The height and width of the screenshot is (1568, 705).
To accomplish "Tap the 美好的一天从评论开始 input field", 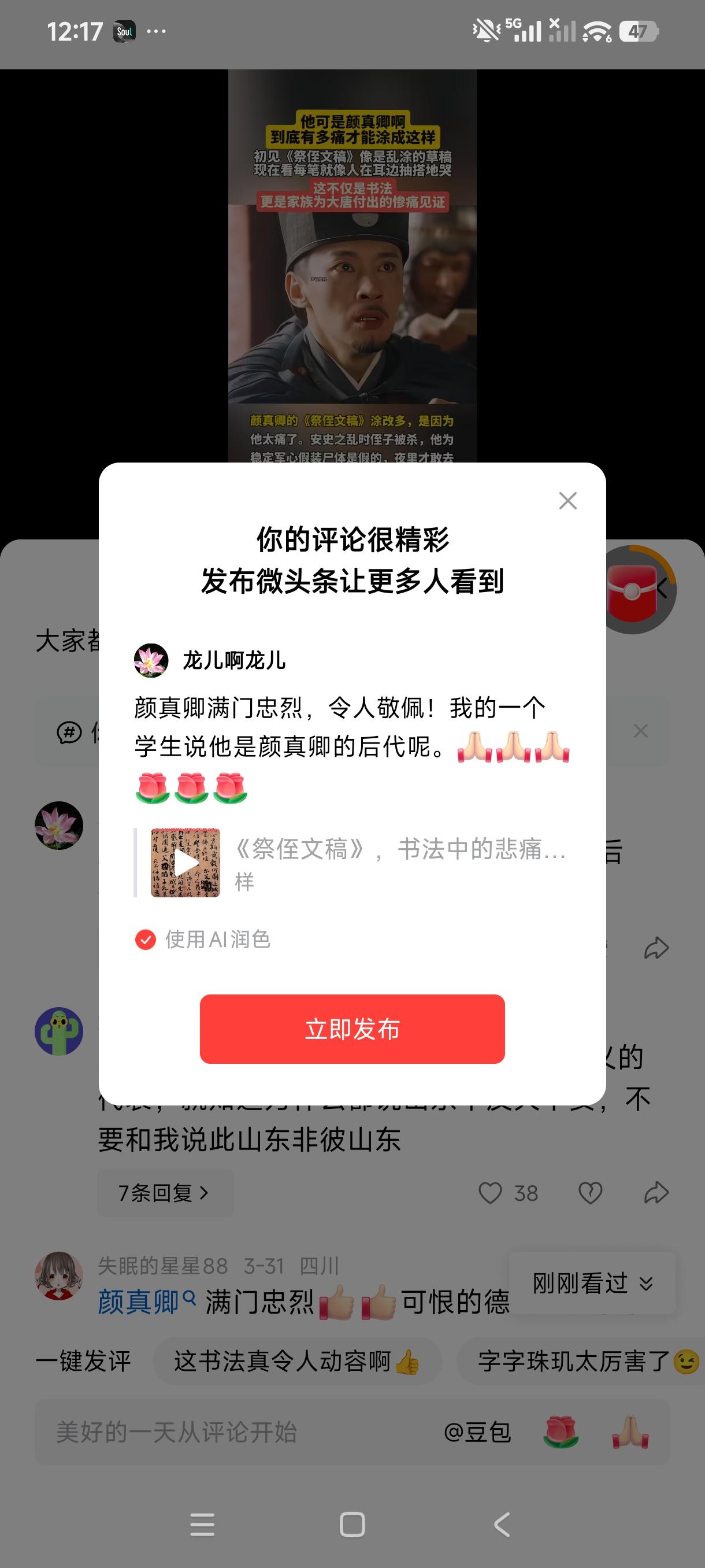I will tap(176, 1432).
